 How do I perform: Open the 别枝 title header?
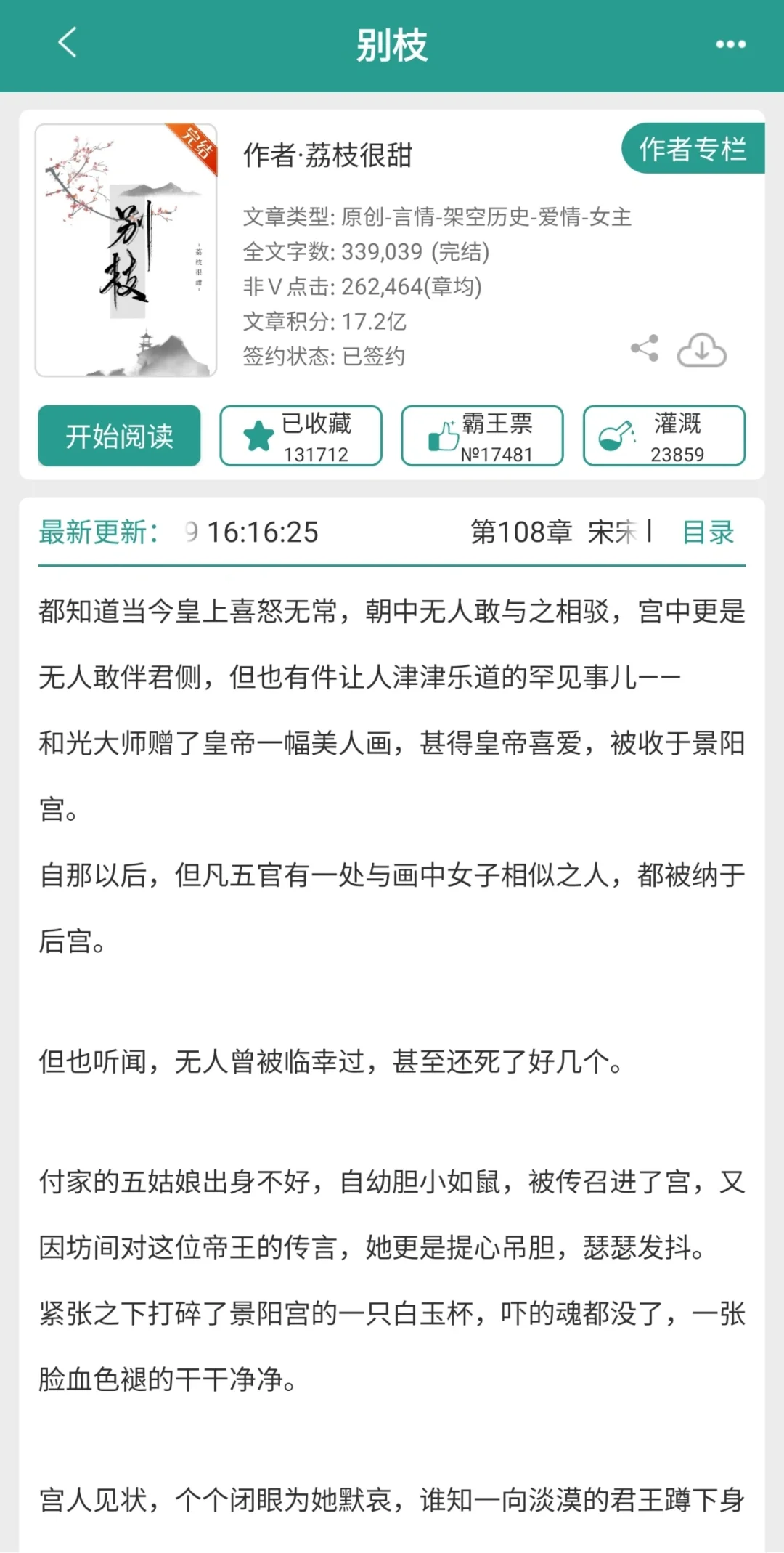point(392,44)
